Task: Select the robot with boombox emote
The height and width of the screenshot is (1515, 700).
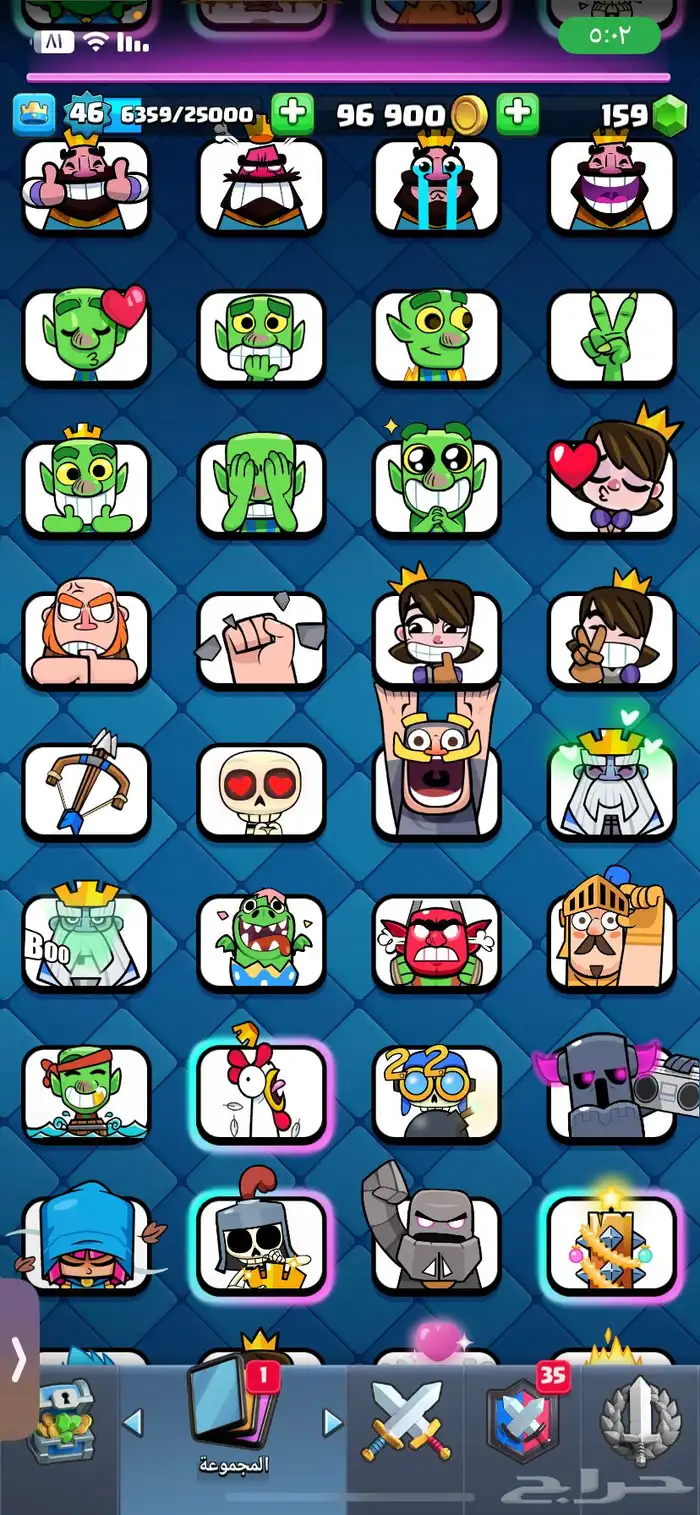Action: 612,1091
